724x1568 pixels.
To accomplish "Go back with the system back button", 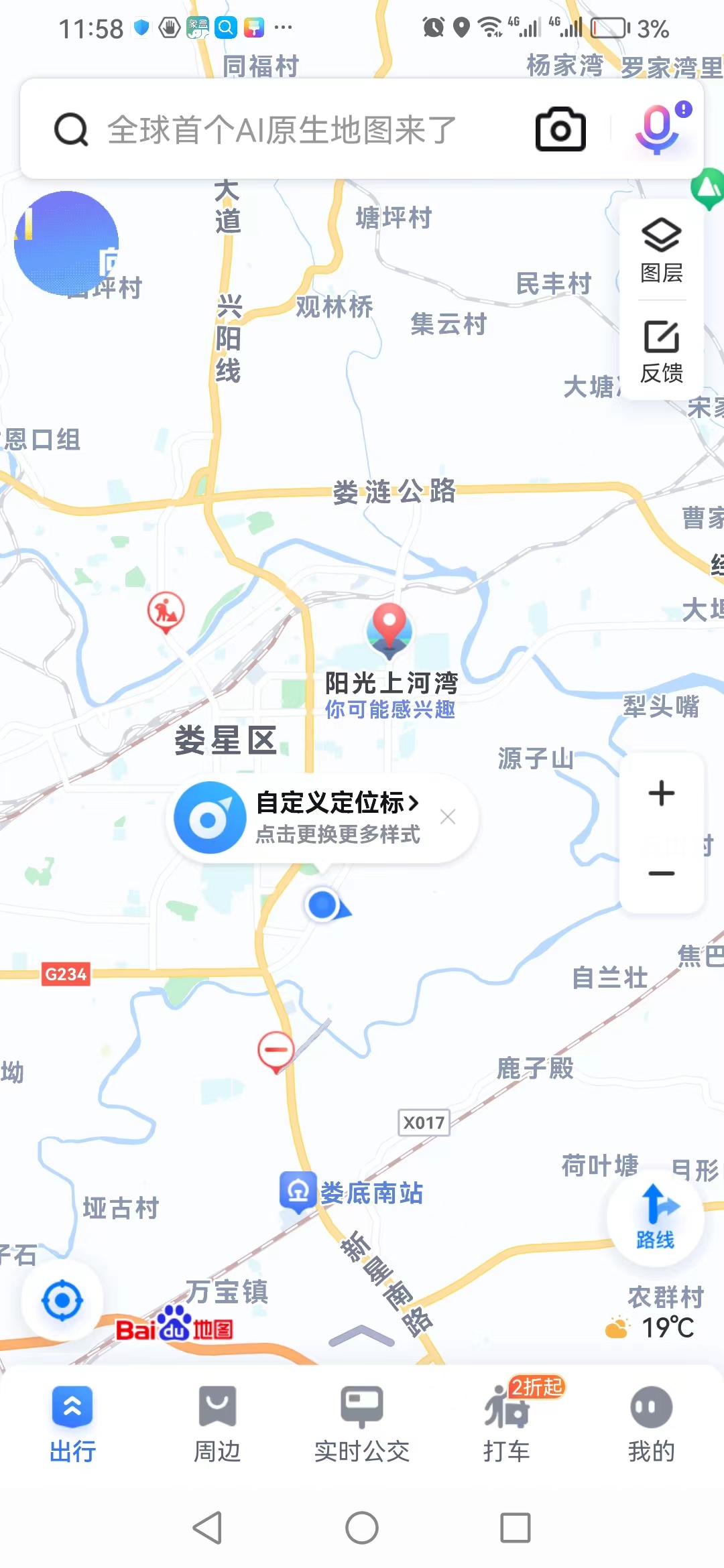I will coord(208,1528).
